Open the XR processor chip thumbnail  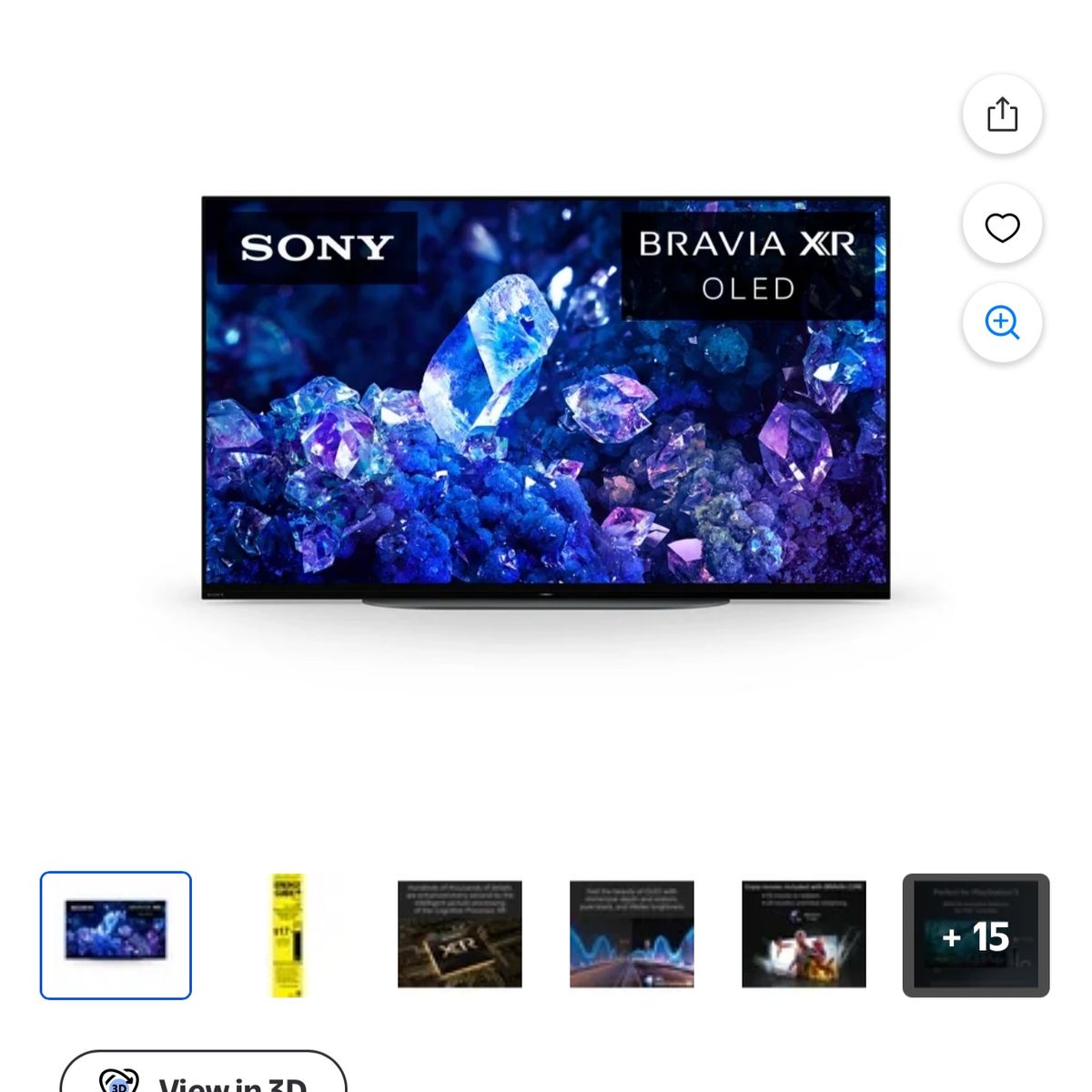click(x=460, y=935)
